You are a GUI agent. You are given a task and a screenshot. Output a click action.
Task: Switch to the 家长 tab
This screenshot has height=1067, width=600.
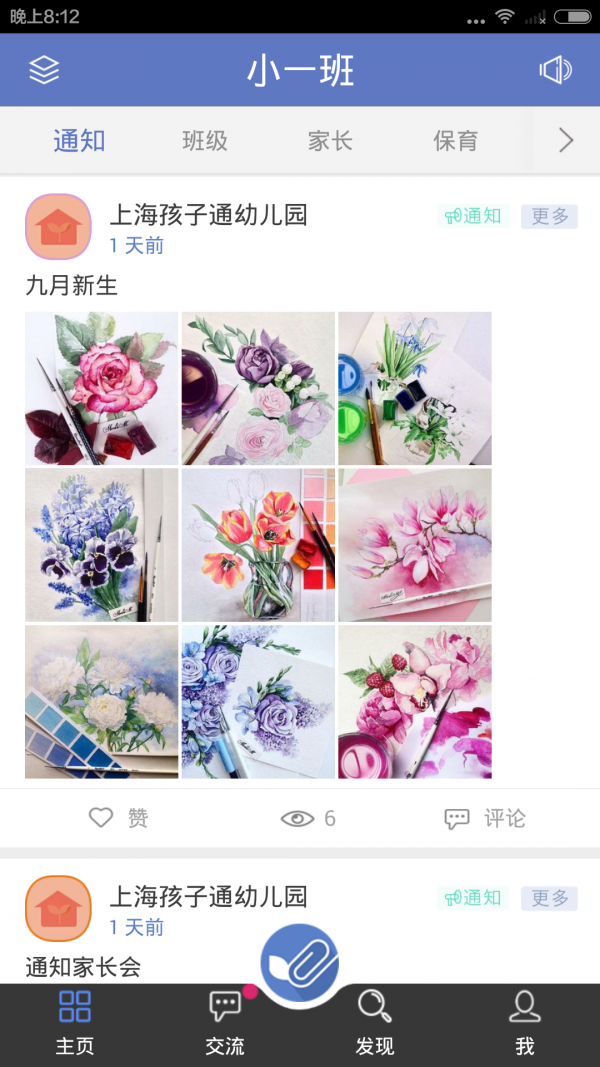[x=330, y=141]
